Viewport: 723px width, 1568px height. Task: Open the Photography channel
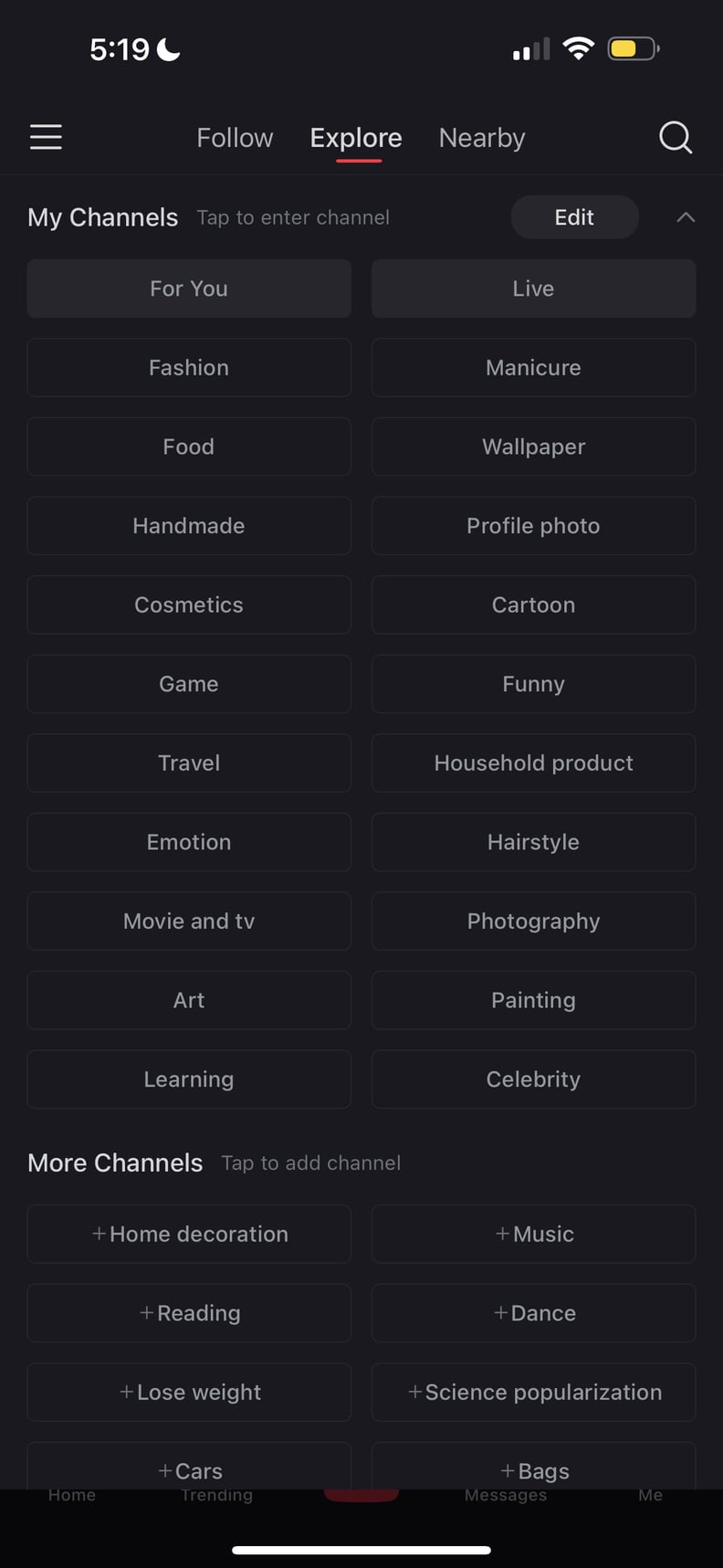[x=533, y=921]
